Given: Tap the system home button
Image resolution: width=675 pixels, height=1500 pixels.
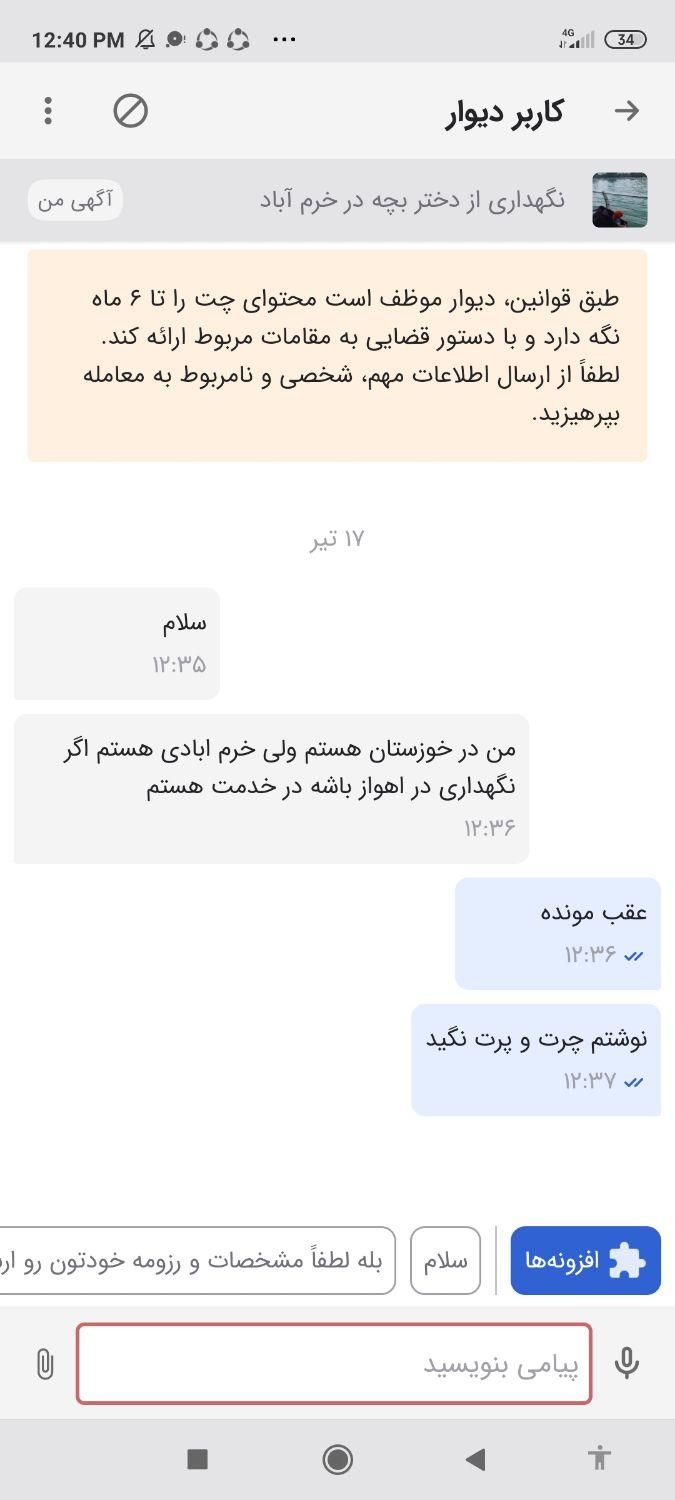Looking at the screenshot, I should [x=338, y=1460].
